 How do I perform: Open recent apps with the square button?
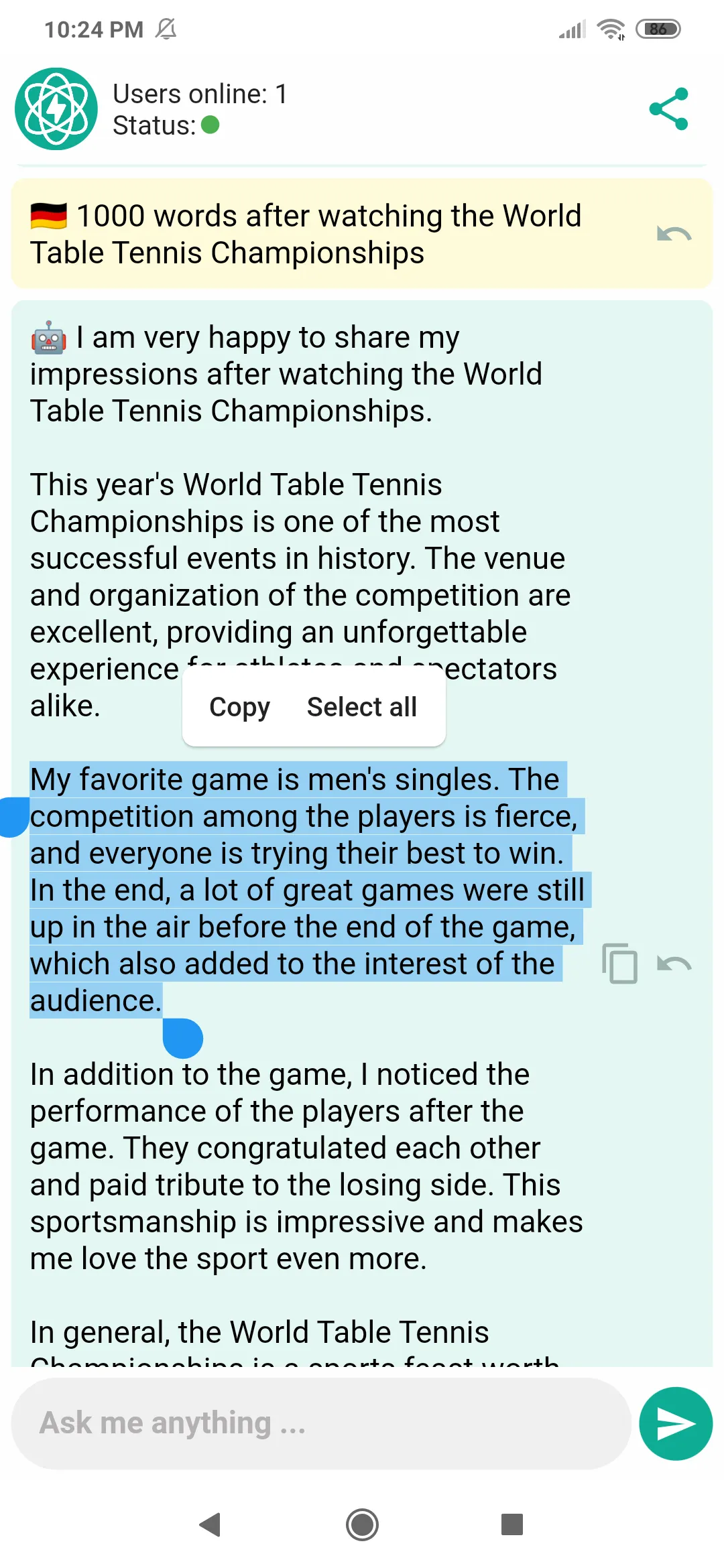pos(512,1524)
